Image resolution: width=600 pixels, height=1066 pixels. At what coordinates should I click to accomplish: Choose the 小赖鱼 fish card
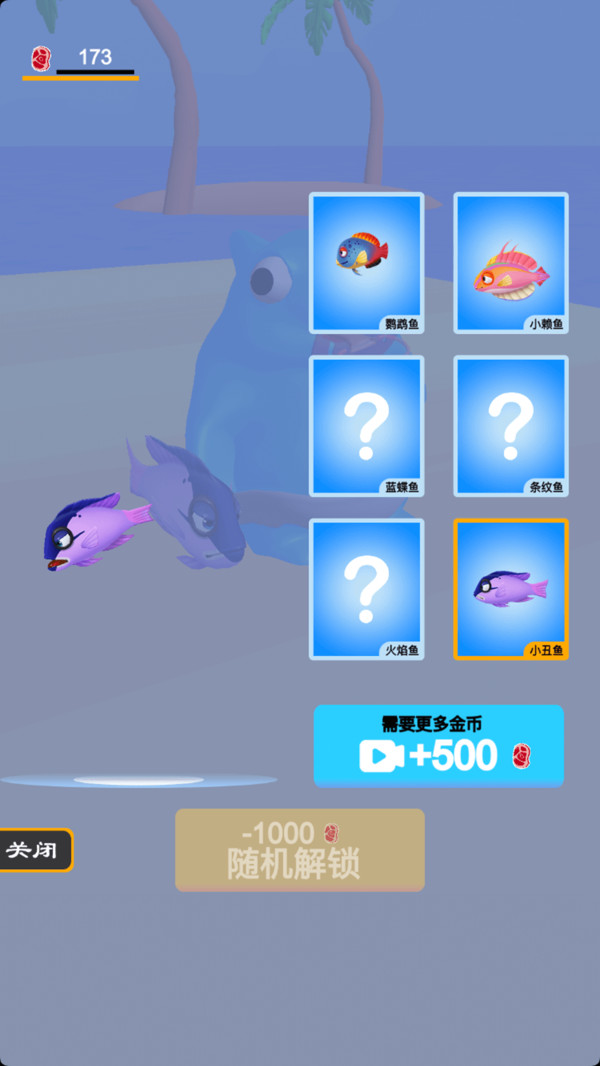511,262
